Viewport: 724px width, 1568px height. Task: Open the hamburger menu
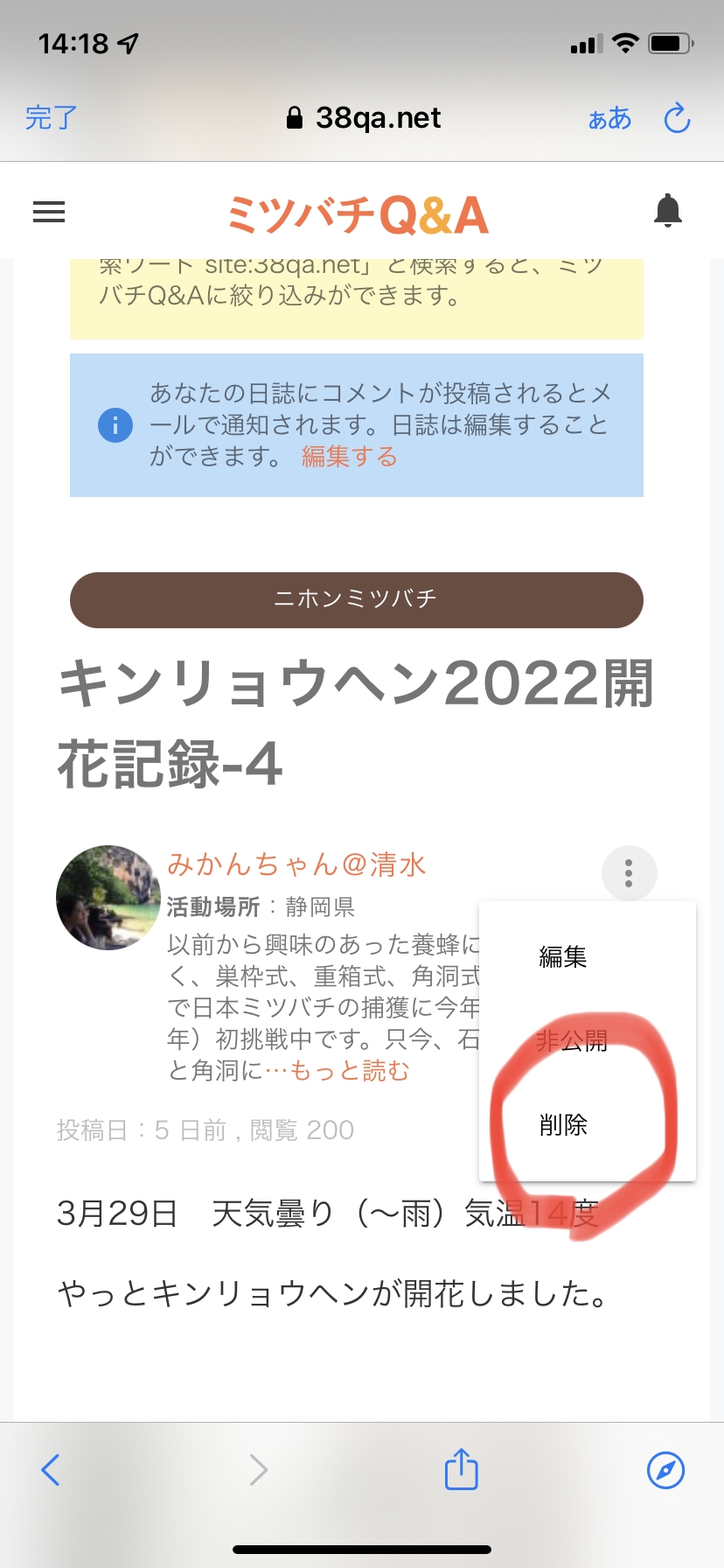click(x=49, y=212)
